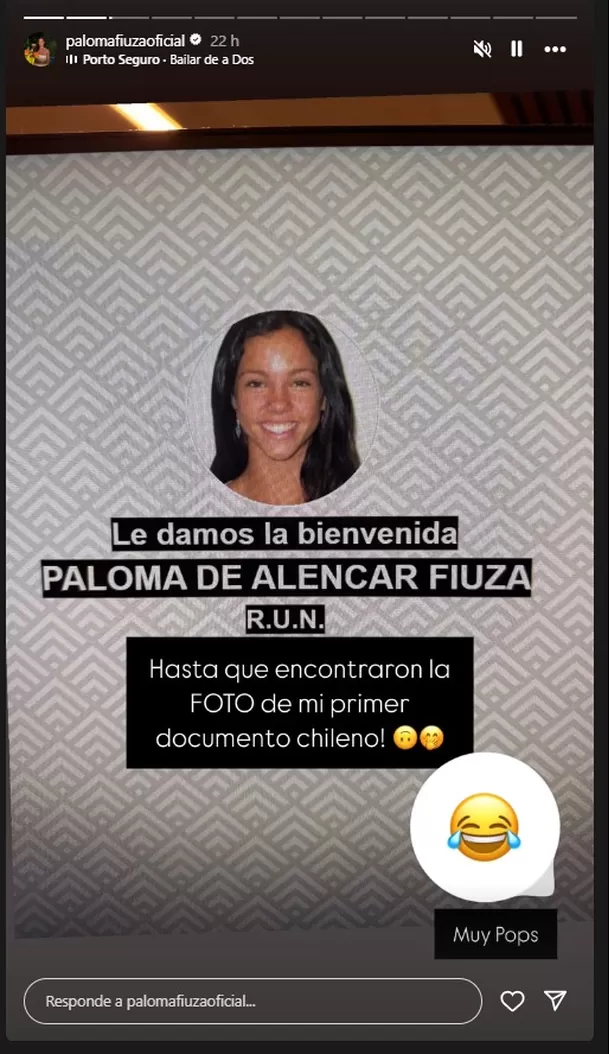The height and width of the screenshot is (1054, 609).
Task: Share the story via the paper plane
Action: click(556, 1000)
